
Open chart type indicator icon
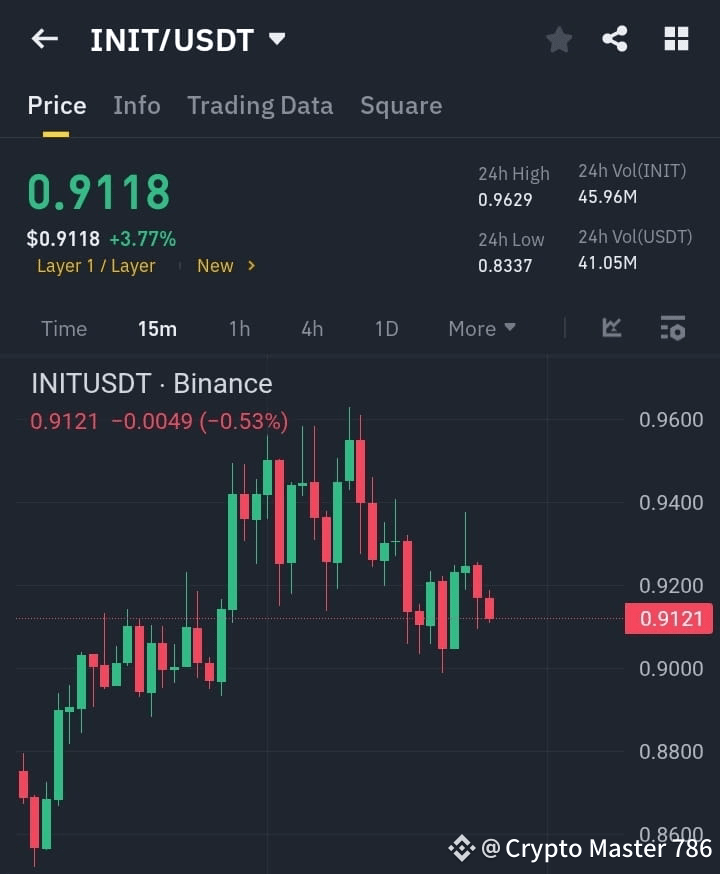pyautogui.click(x=611, y=328)
